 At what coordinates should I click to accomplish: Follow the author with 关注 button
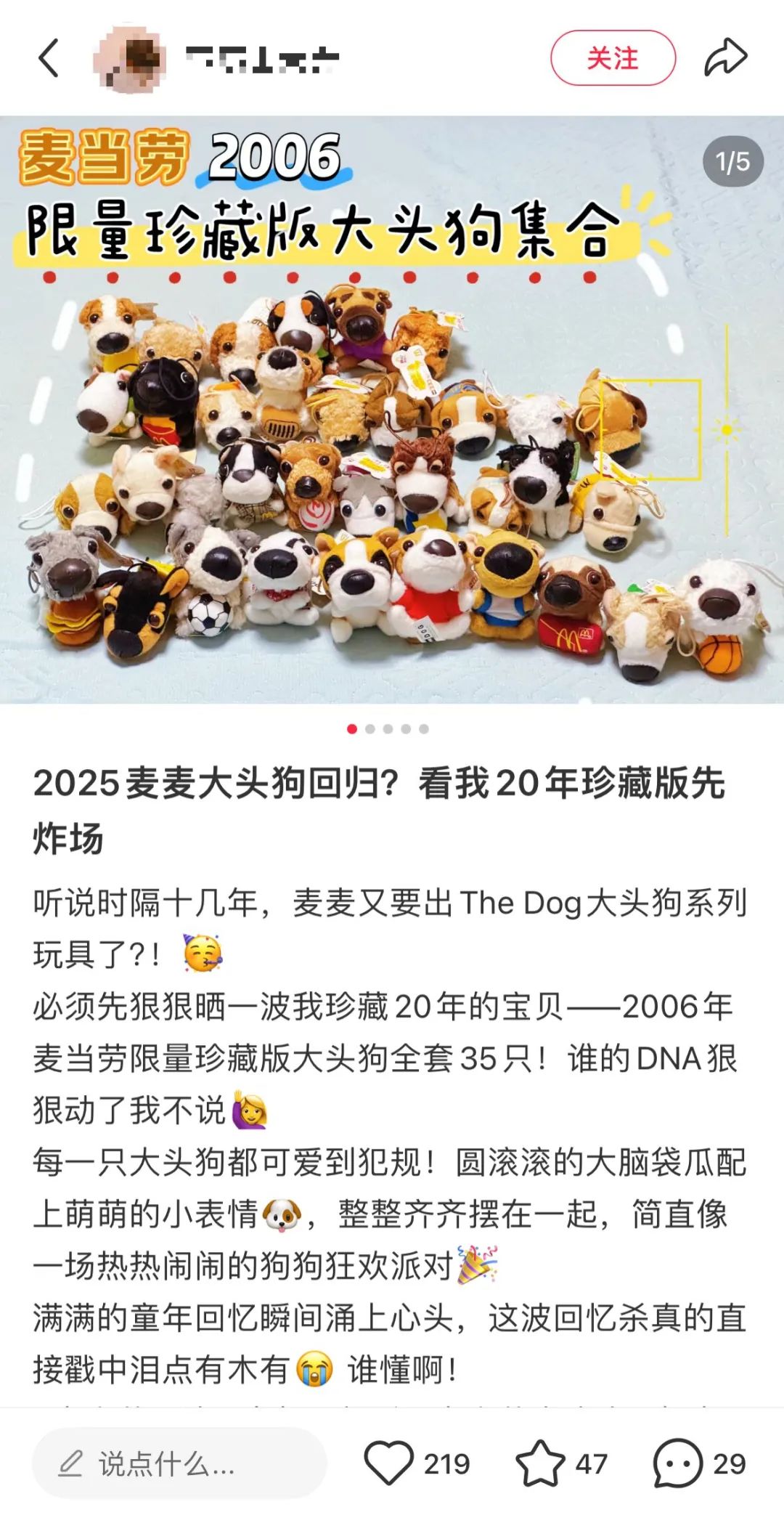pos(613,58)
